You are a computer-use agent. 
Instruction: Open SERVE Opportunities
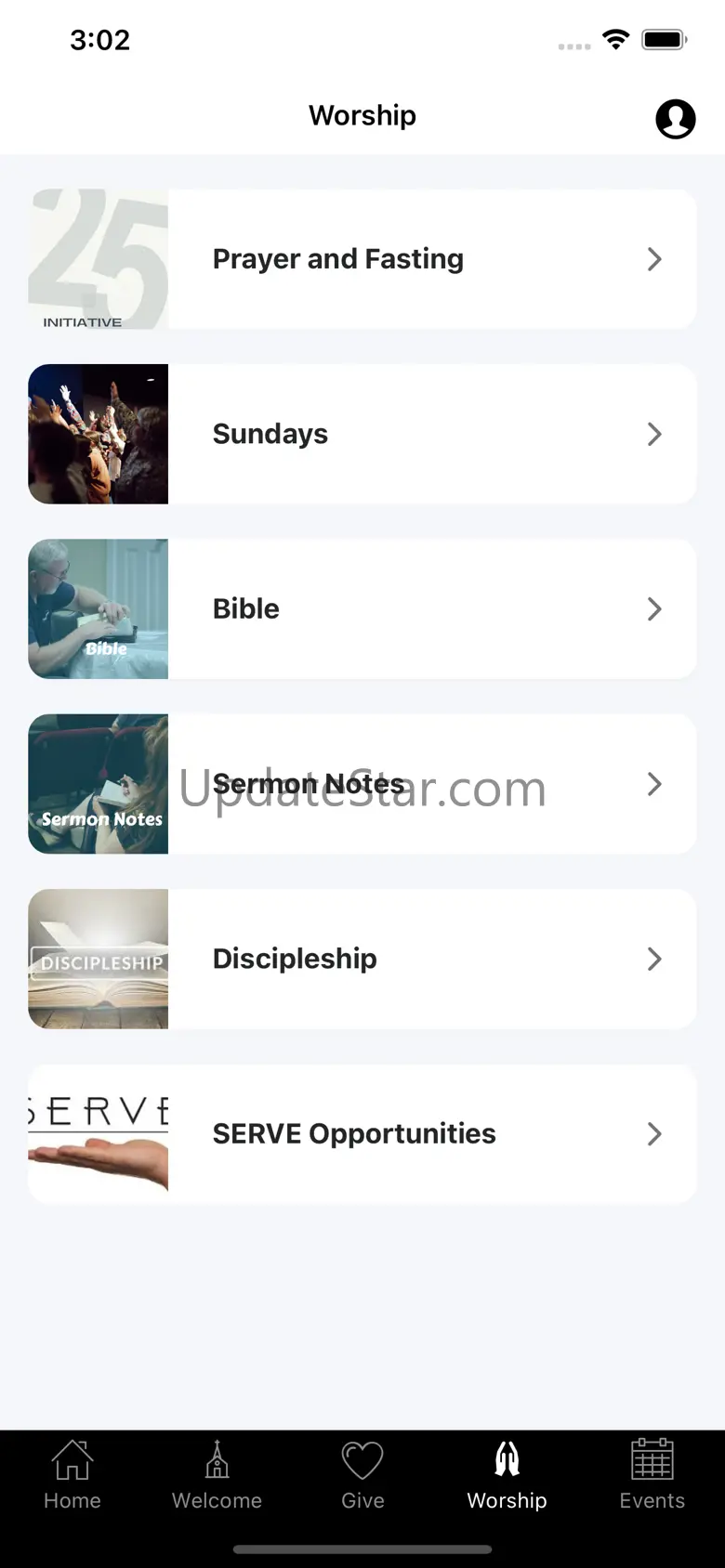click(362, 1134)
